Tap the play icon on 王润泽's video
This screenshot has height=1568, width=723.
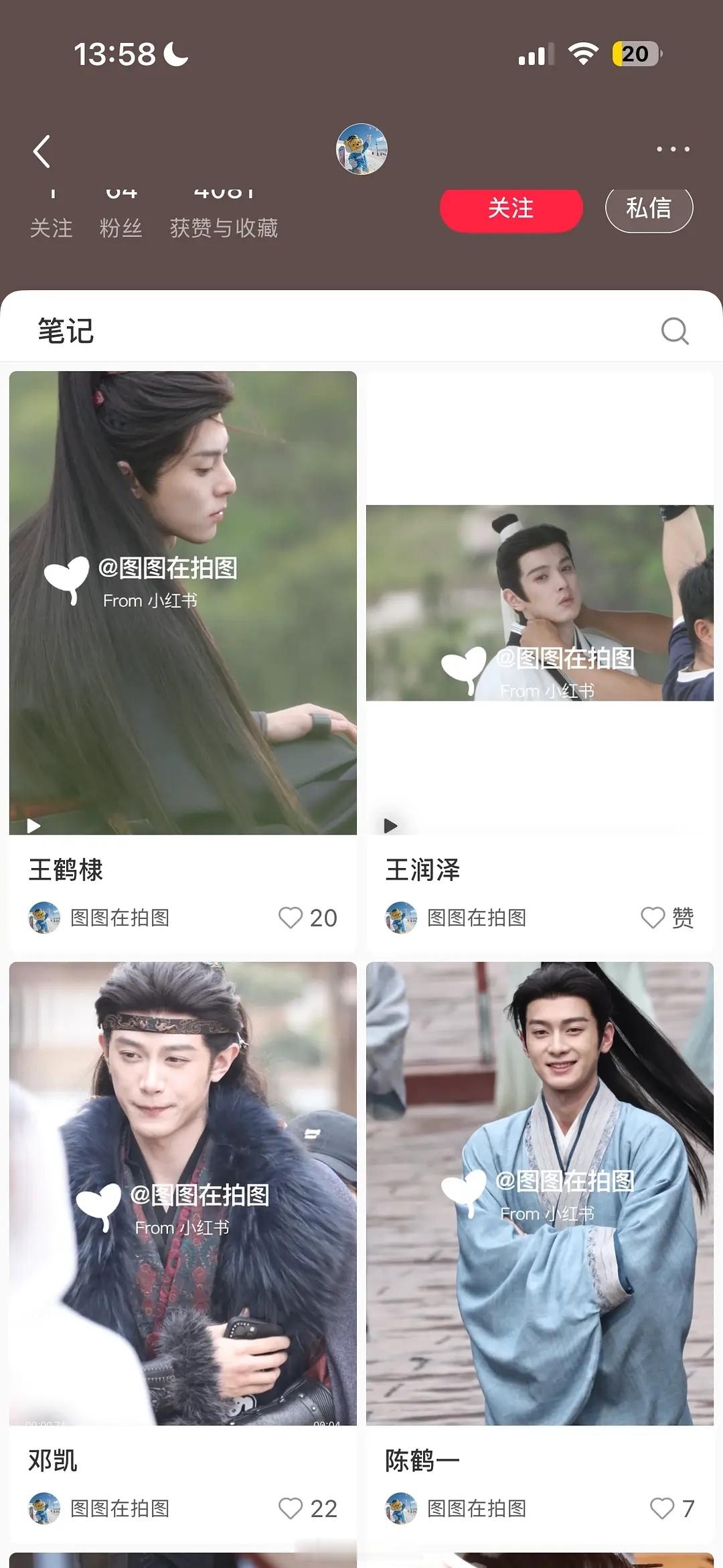pos(390,826)
